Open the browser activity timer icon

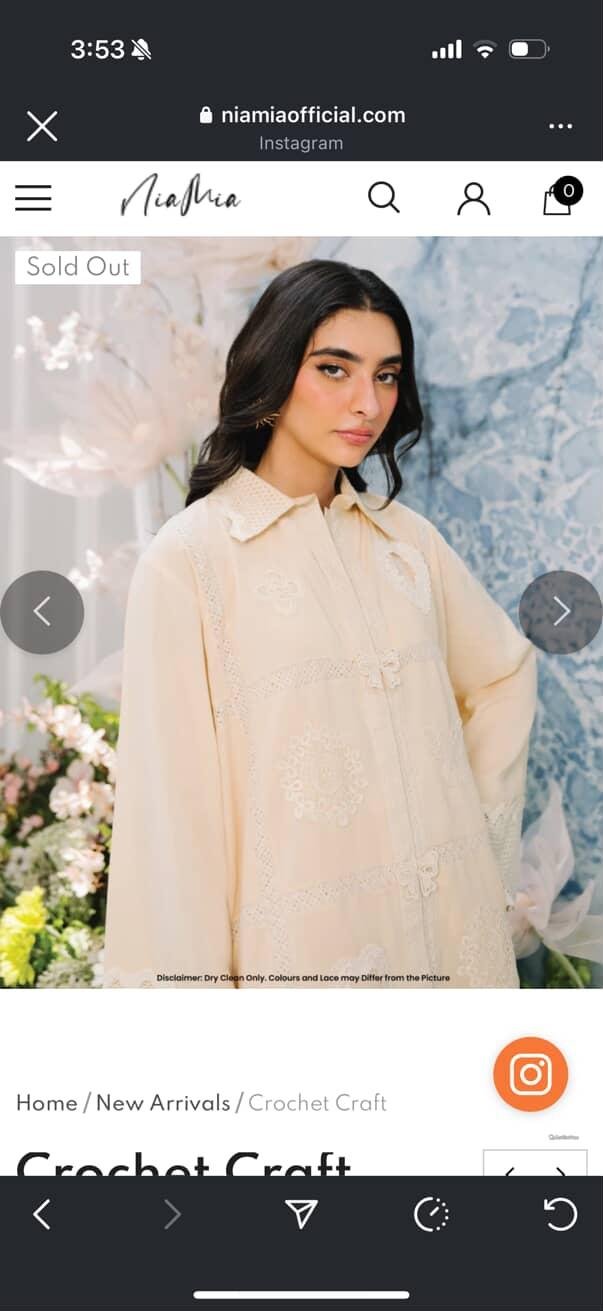431,1214
